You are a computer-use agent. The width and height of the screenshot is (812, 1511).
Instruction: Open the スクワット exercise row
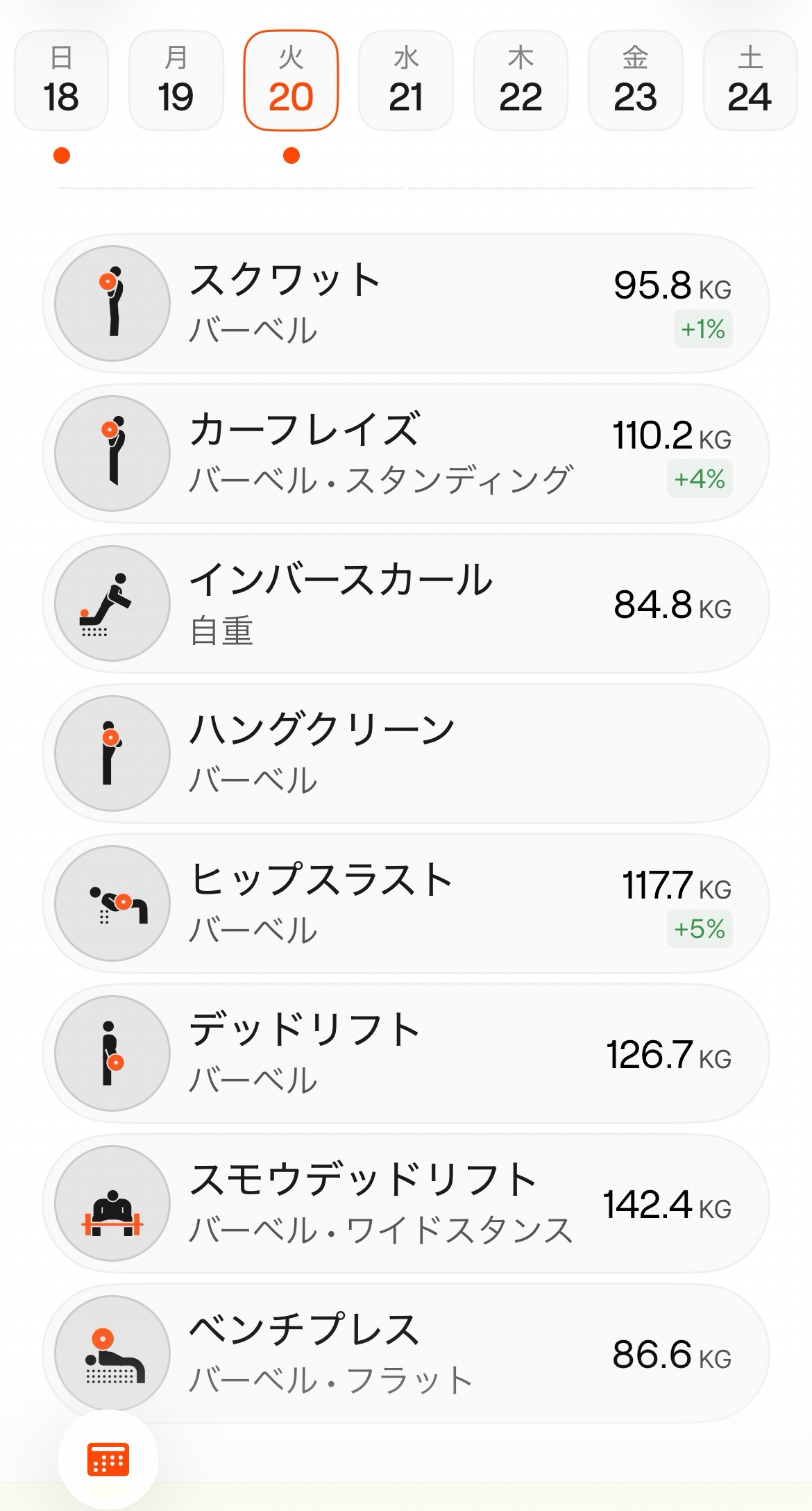pos(406,303)
